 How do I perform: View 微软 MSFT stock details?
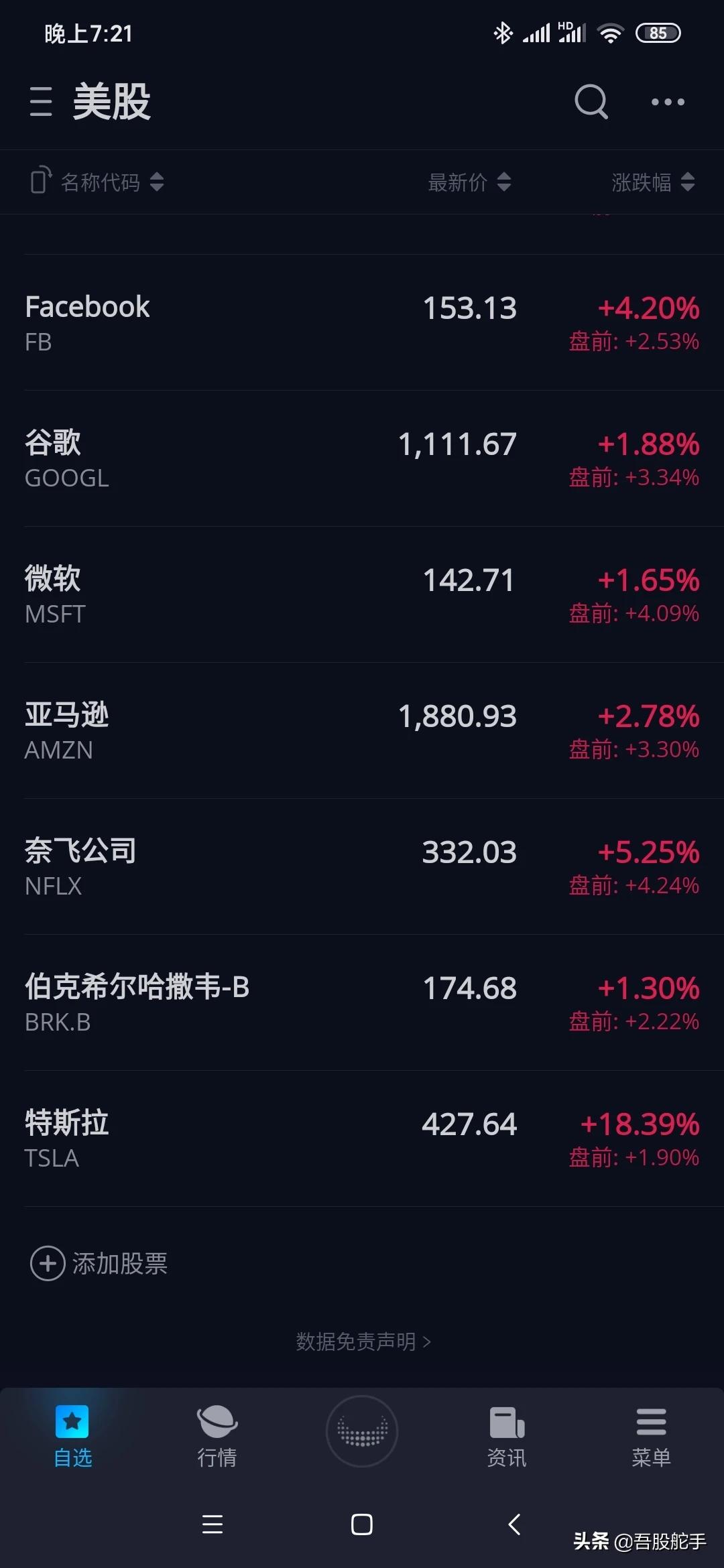pyautogui.click(x=362, y=595)
